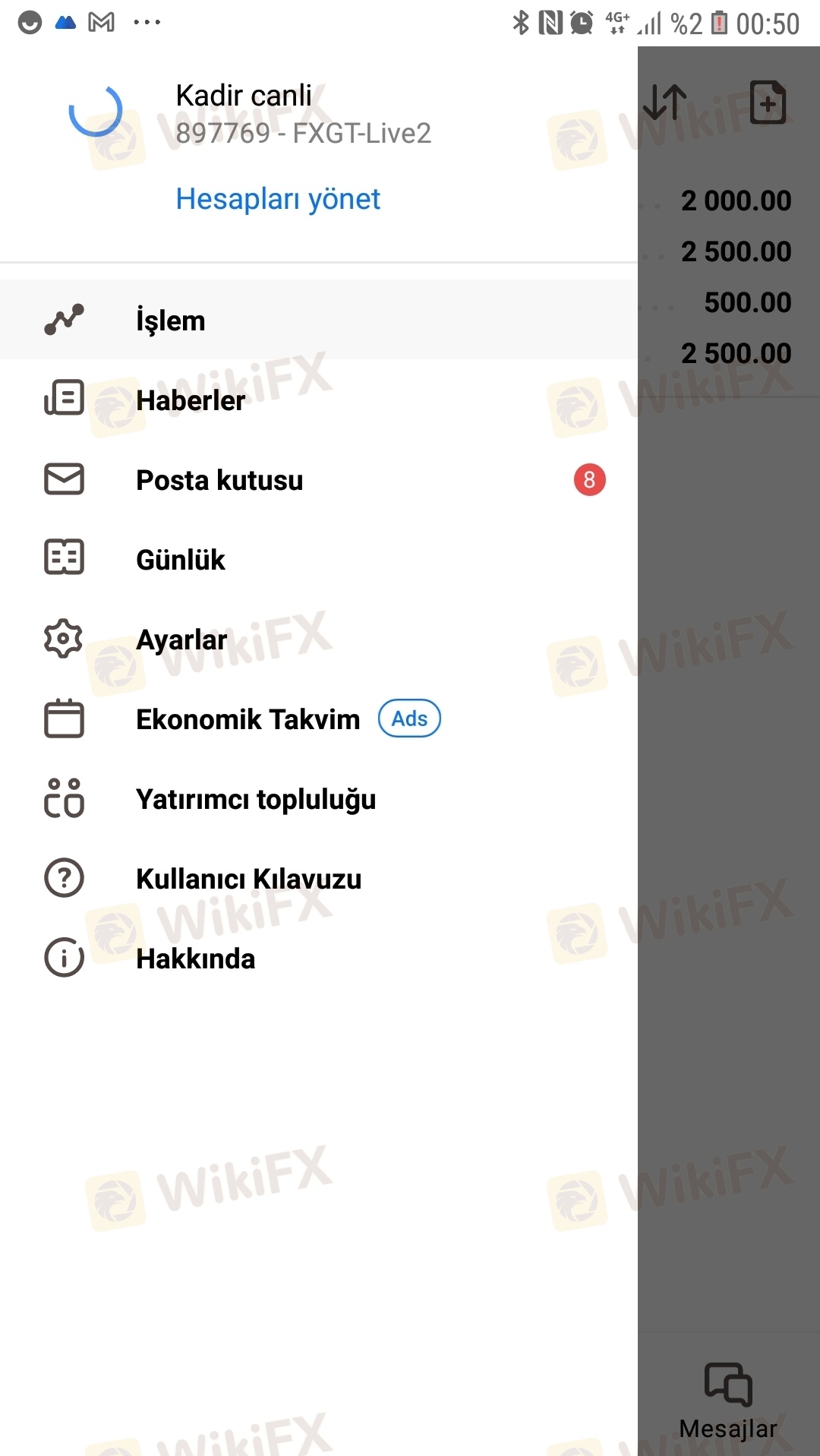The width and height of the screenshot is (820, 1456).
Task: Open the Günlük journal
Action: (181, 560)
